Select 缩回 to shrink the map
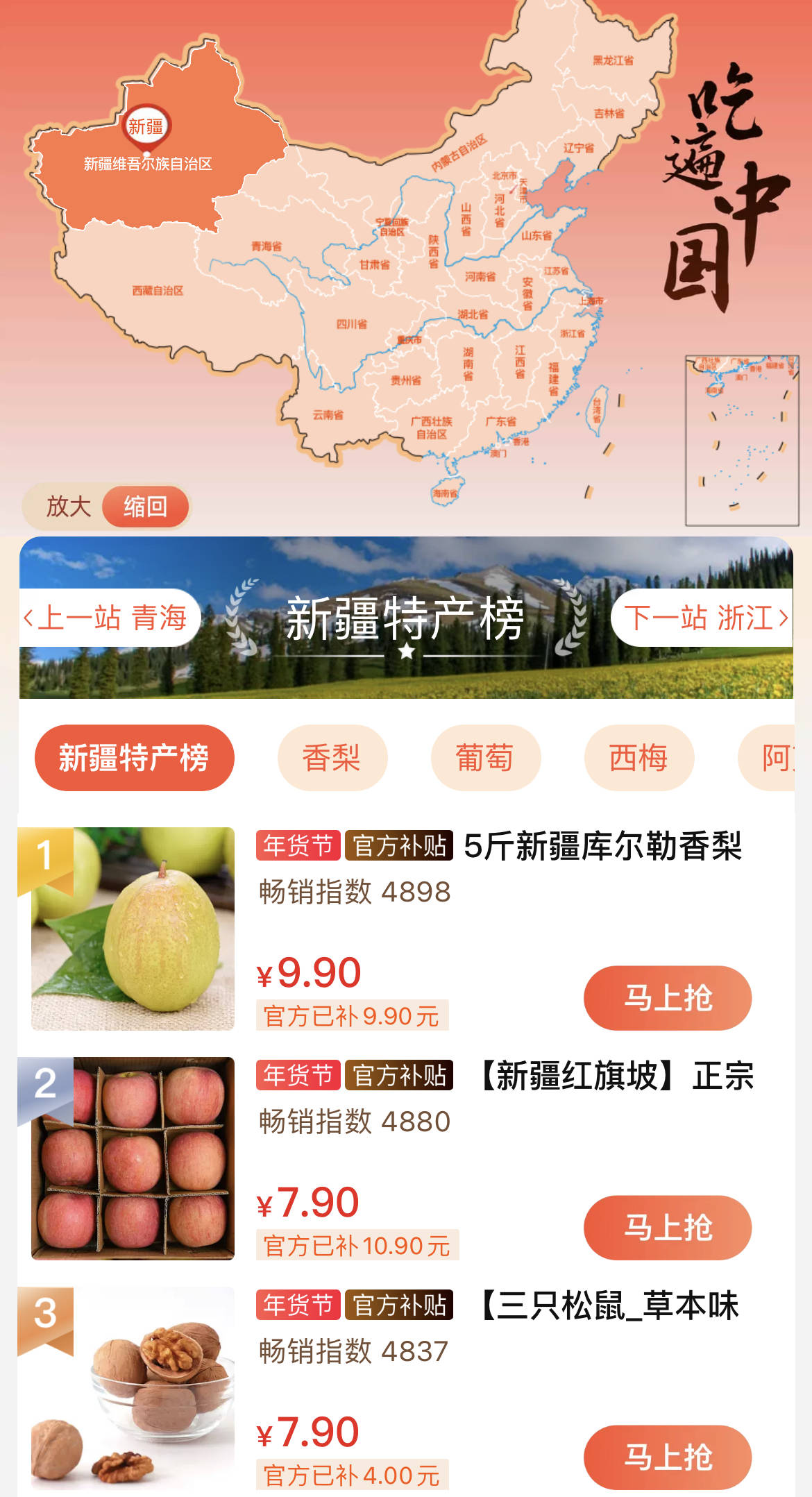 (146, 507)
